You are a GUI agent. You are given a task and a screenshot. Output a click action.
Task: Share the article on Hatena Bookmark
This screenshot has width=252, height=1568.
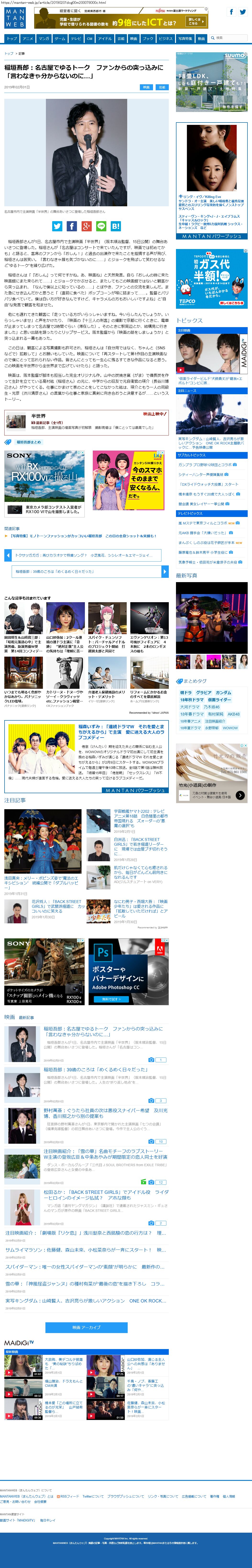(115, 226)
